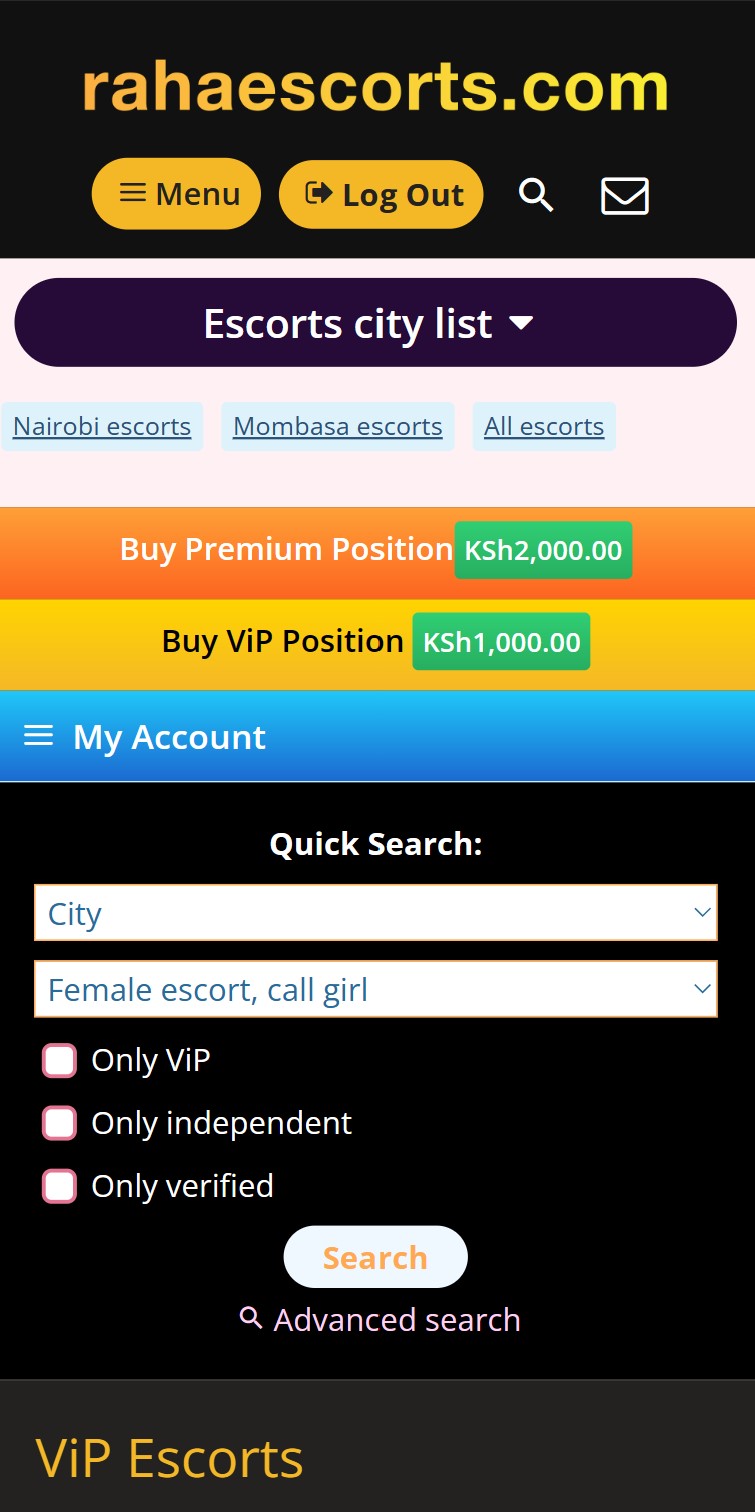Select Buy ViP Position banner
Screen dimensions: 755x1512
pos(377,643)
